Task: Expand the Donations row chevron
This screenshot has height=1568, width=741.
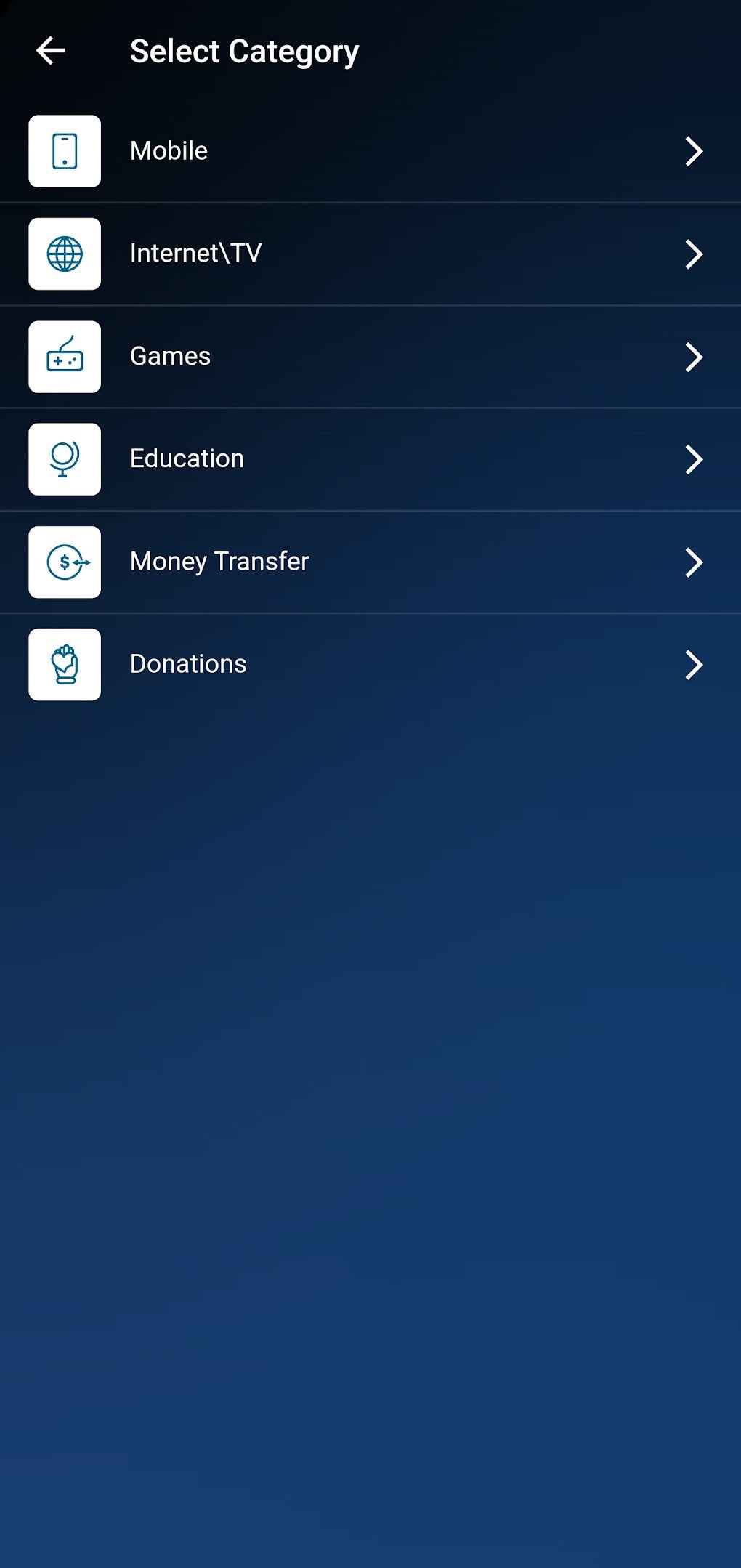Action: 695,664
